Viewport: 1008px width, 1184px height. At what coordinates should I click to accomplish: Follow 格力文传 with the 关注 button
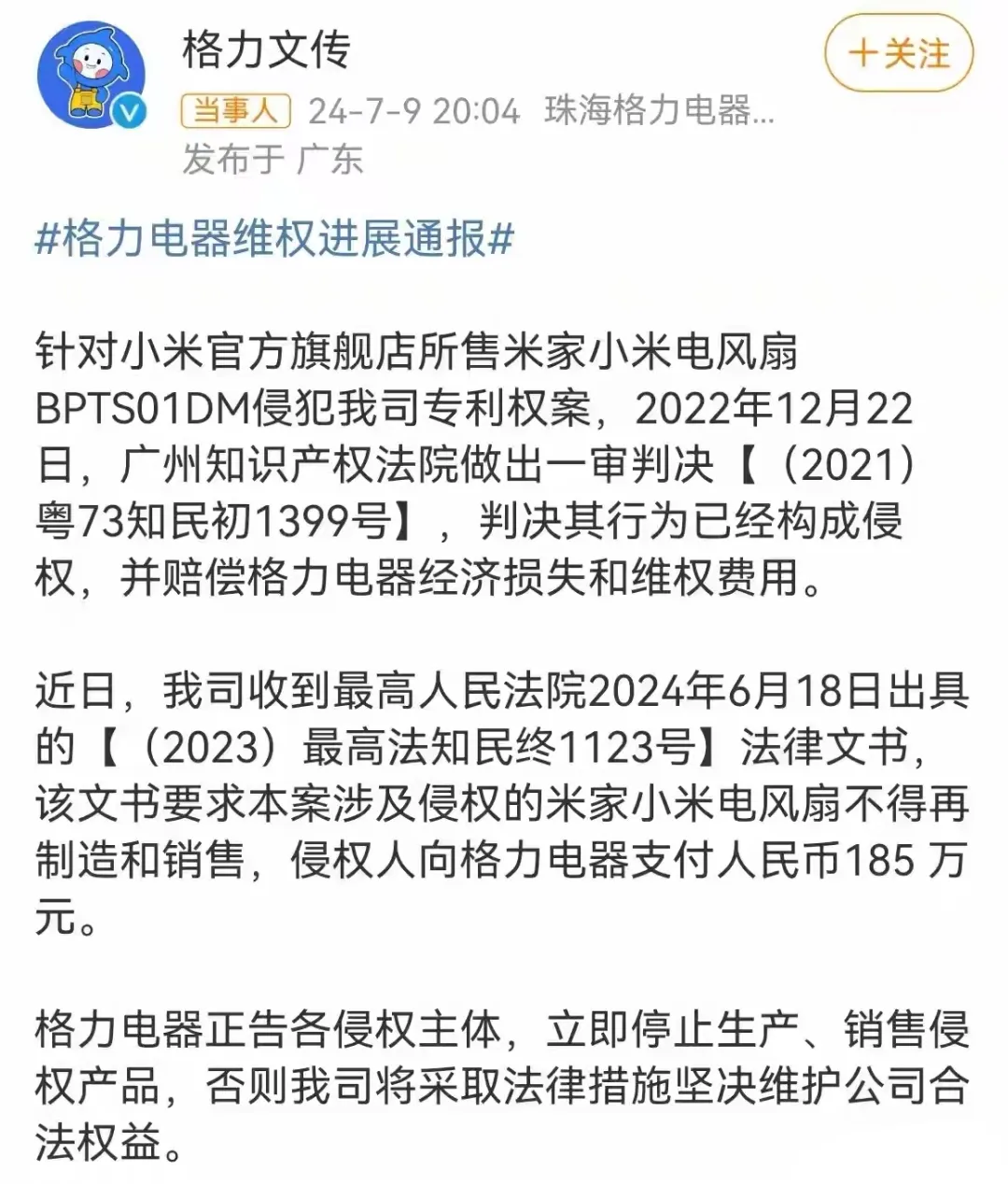(x=899, y=53)
